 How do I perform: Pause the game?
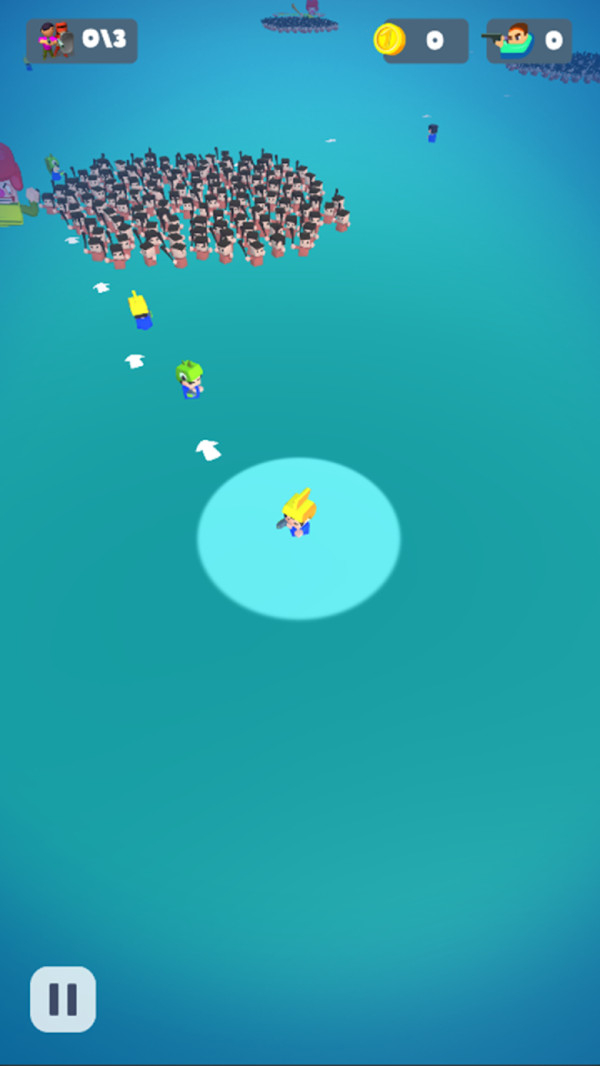63,999
